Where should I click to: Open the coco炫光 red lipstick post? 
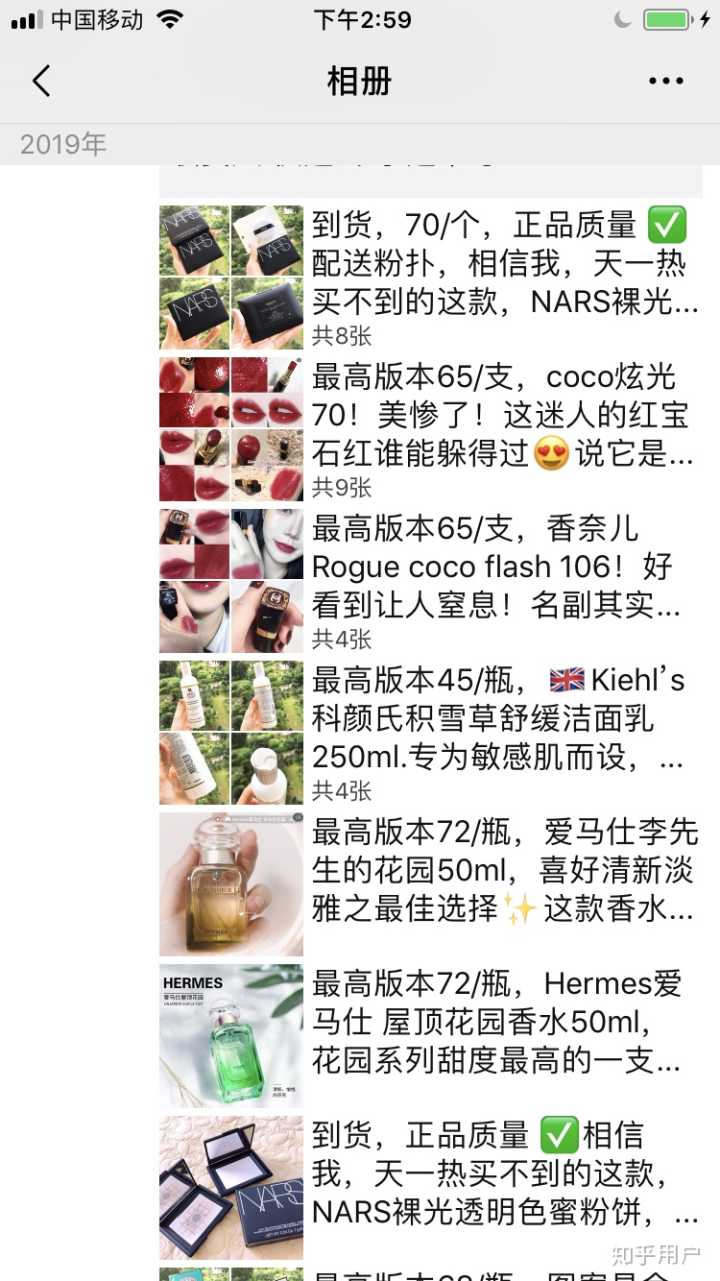click(500, 415)
